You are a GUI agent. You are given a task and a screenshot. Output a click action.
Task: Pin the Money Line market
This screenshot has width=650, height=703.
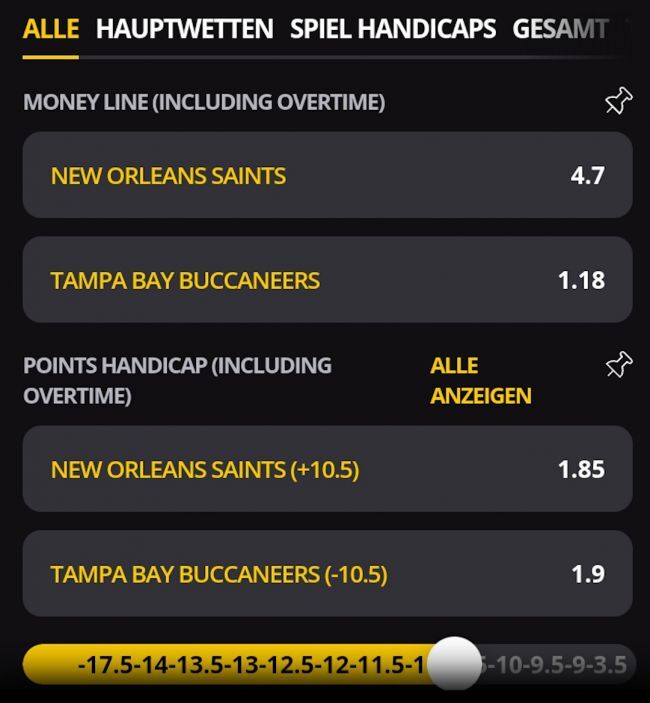619,101
